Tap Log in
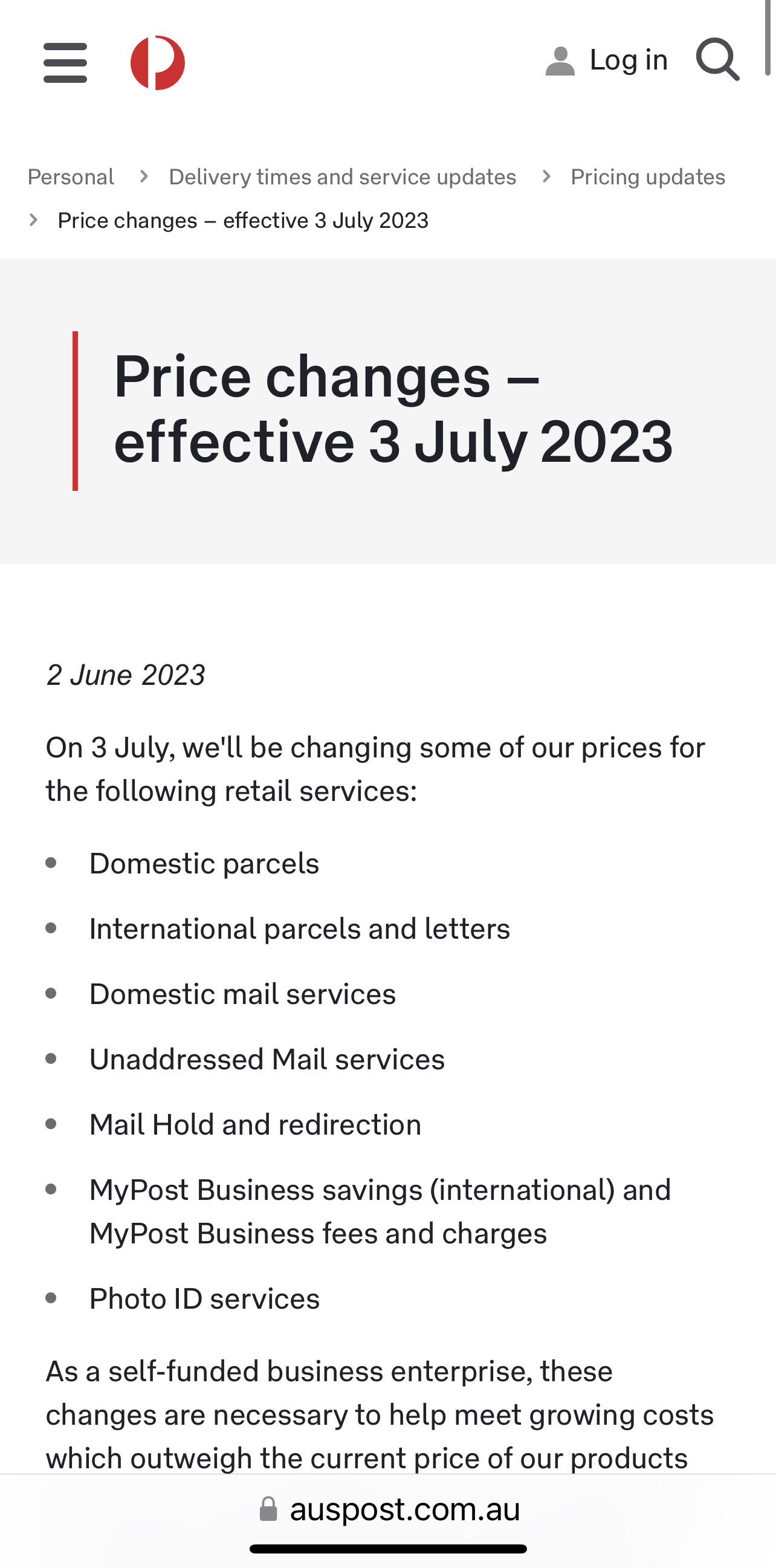 coord(606,60)
